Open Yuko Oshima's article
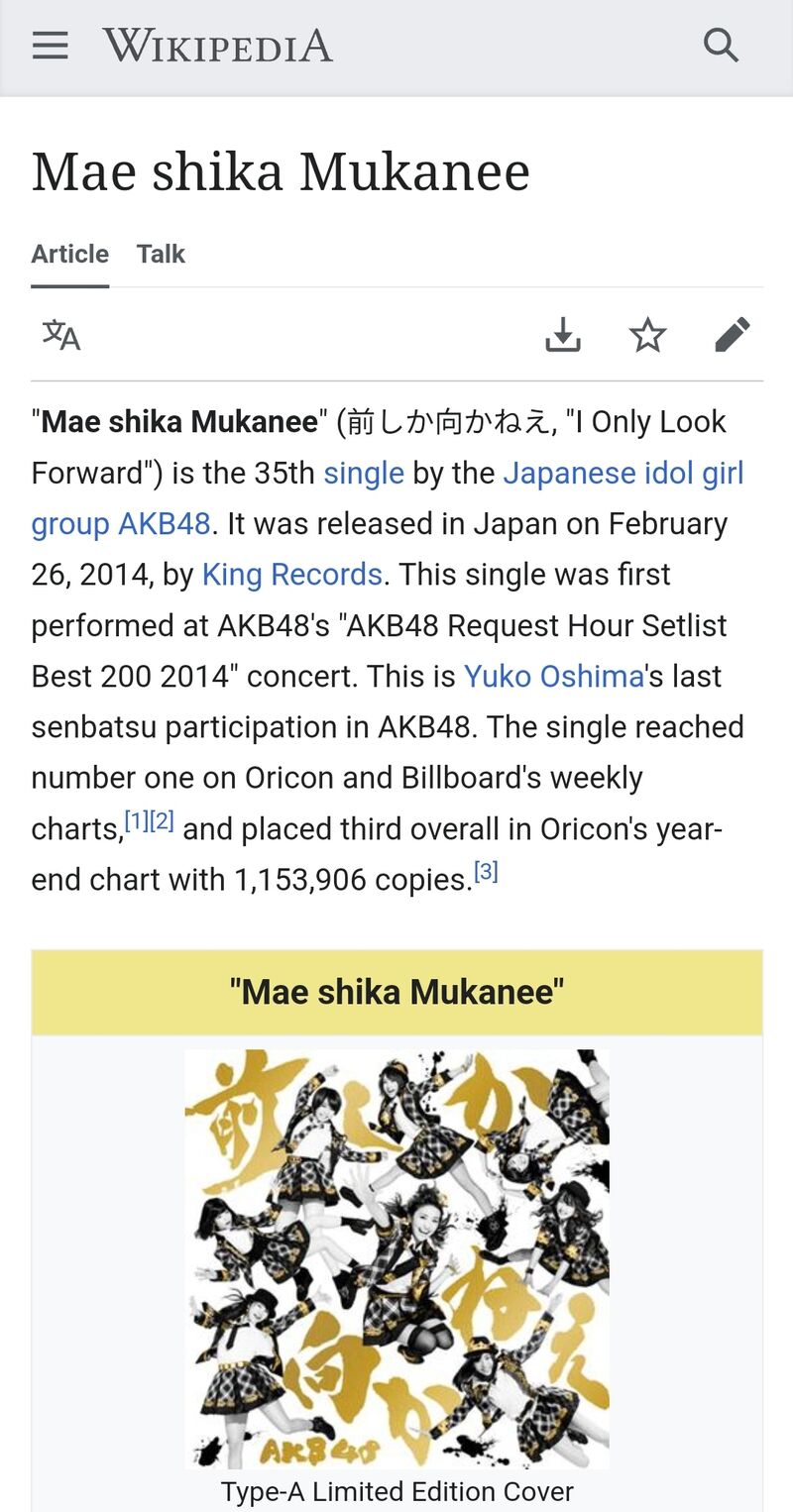Viewport: 793px width, 1512px height. click(553, 676)
